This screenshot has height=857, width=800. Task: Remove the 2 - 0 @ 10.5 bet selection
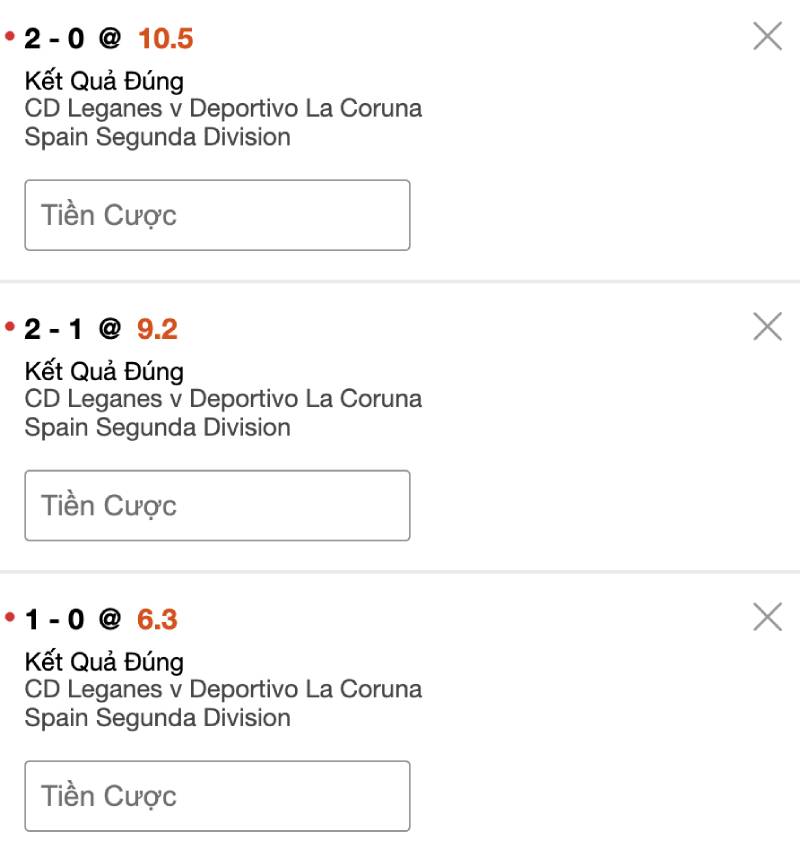pyautogui.click(x=767, y=37)
